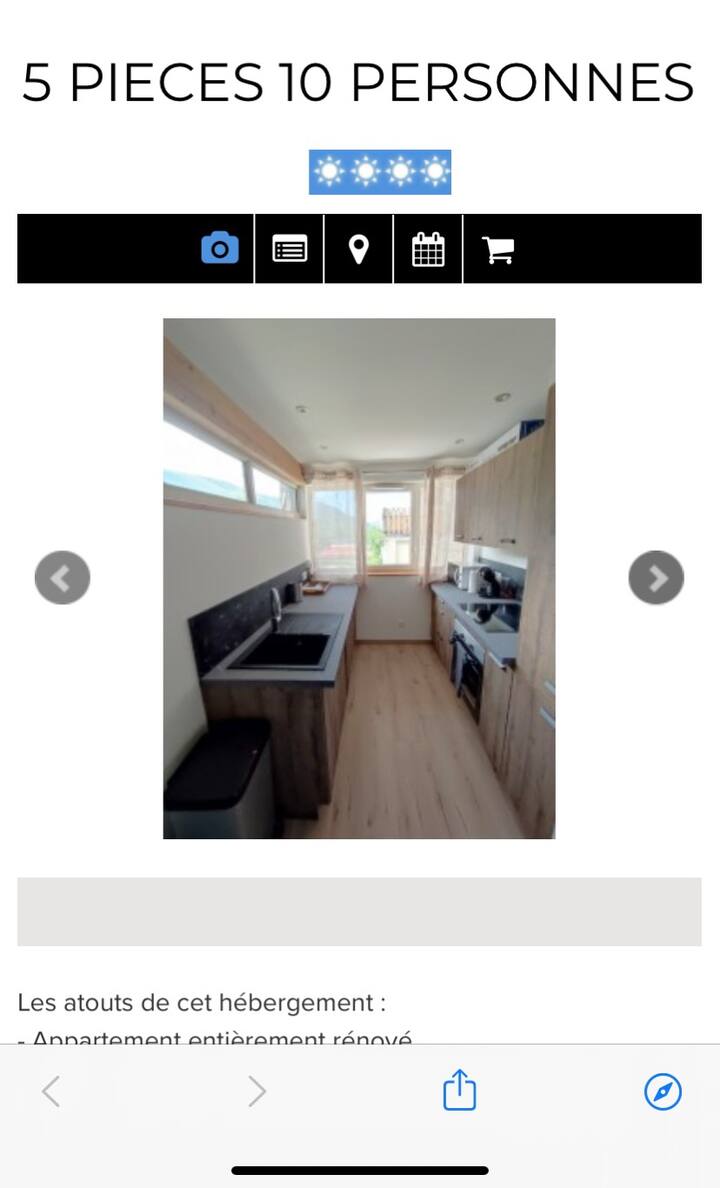Screen dimensions: 720x1188
Task: Show the previous photo in gallery
Action: coord(62,577)
